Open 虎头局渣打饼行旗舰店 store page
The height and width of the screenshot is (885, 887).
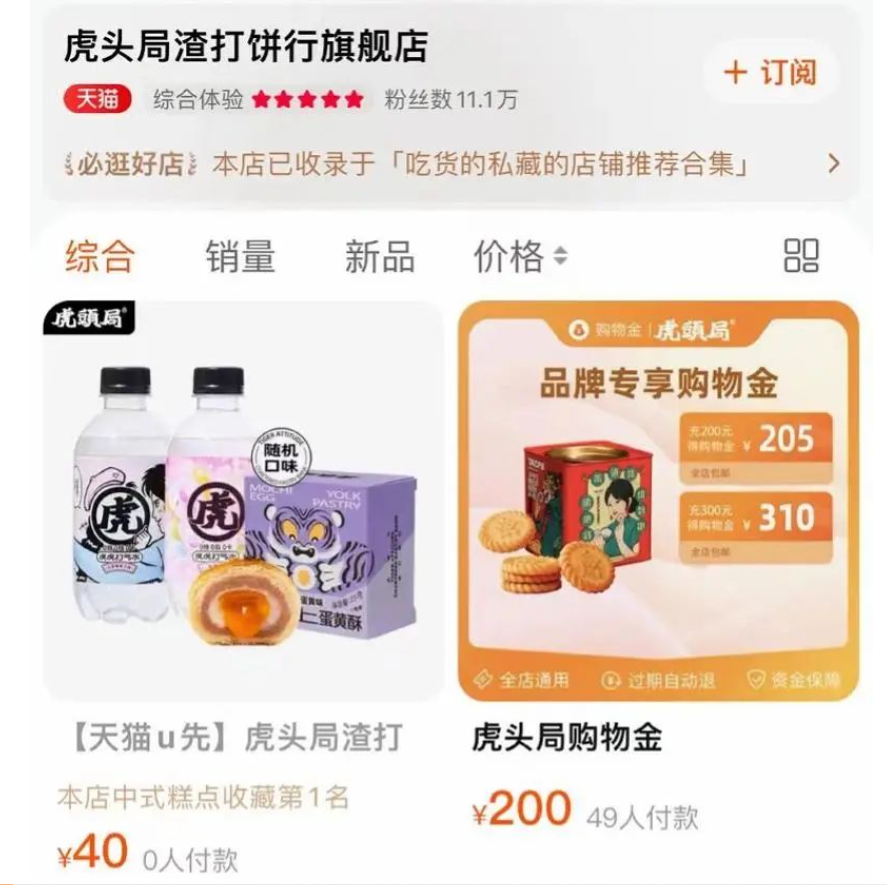point(246,46)
